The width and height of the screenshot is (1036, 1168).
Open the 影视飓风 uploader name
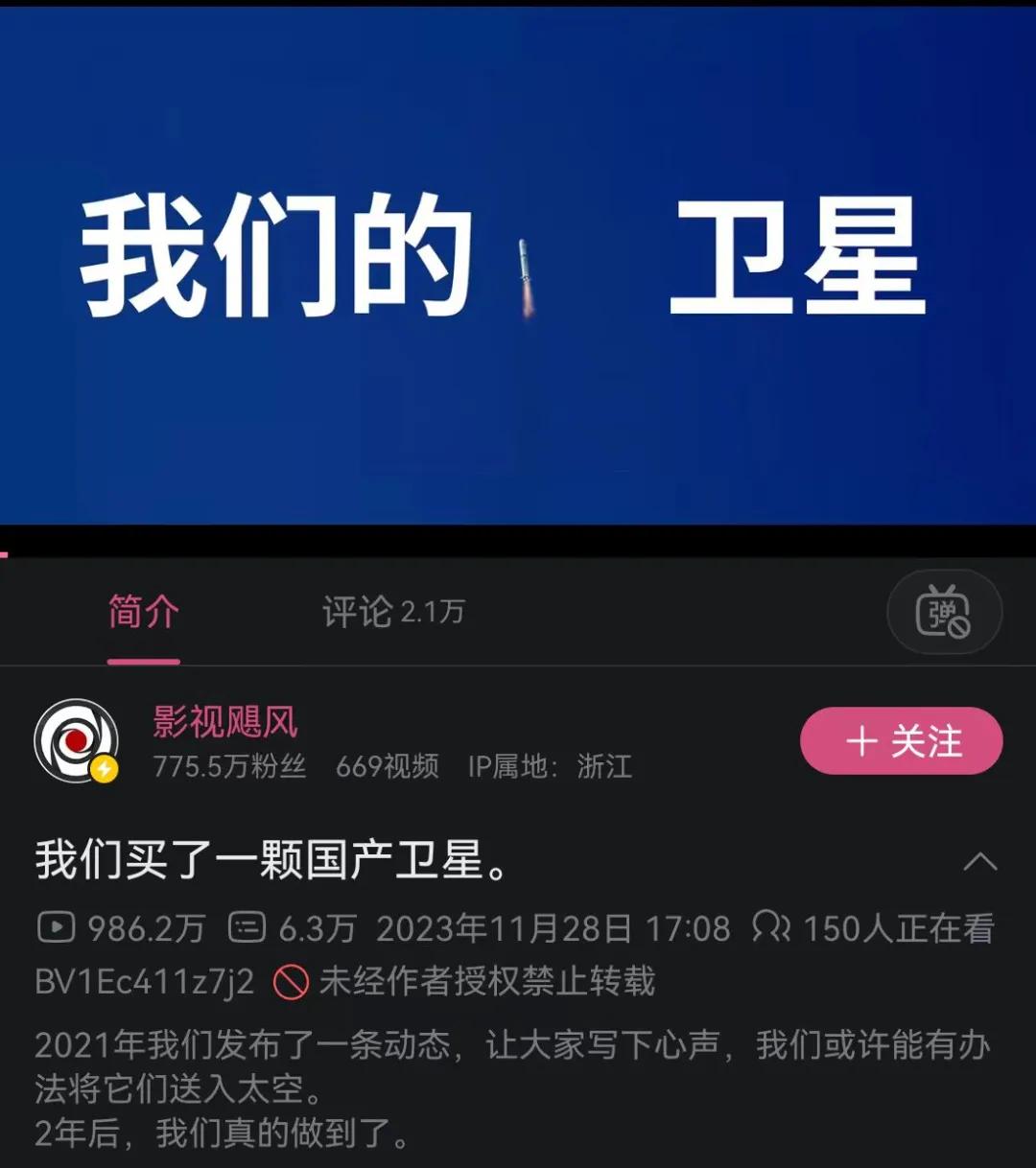225,722
